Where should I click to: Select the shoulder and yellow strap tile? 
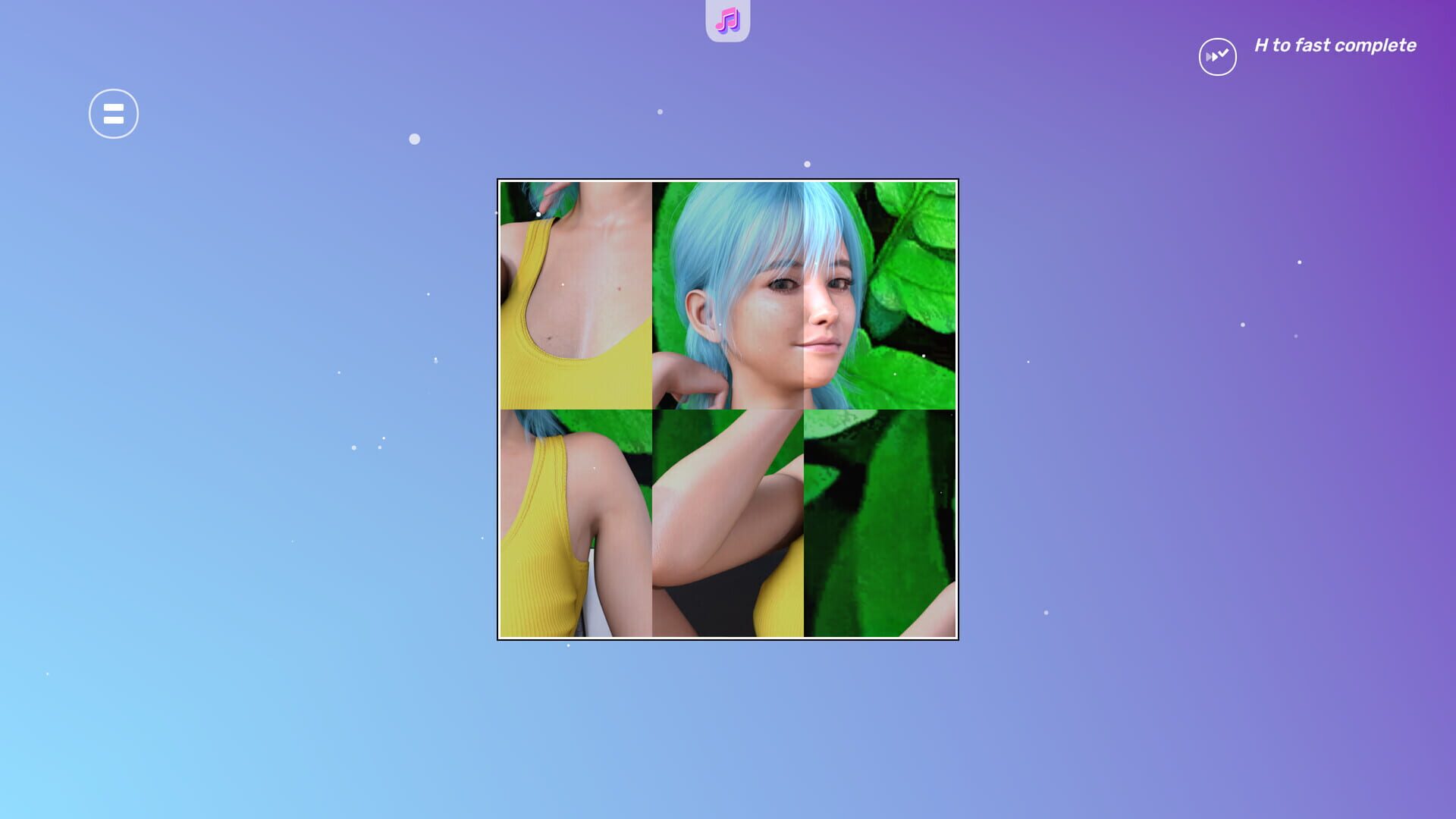point(576,523)
